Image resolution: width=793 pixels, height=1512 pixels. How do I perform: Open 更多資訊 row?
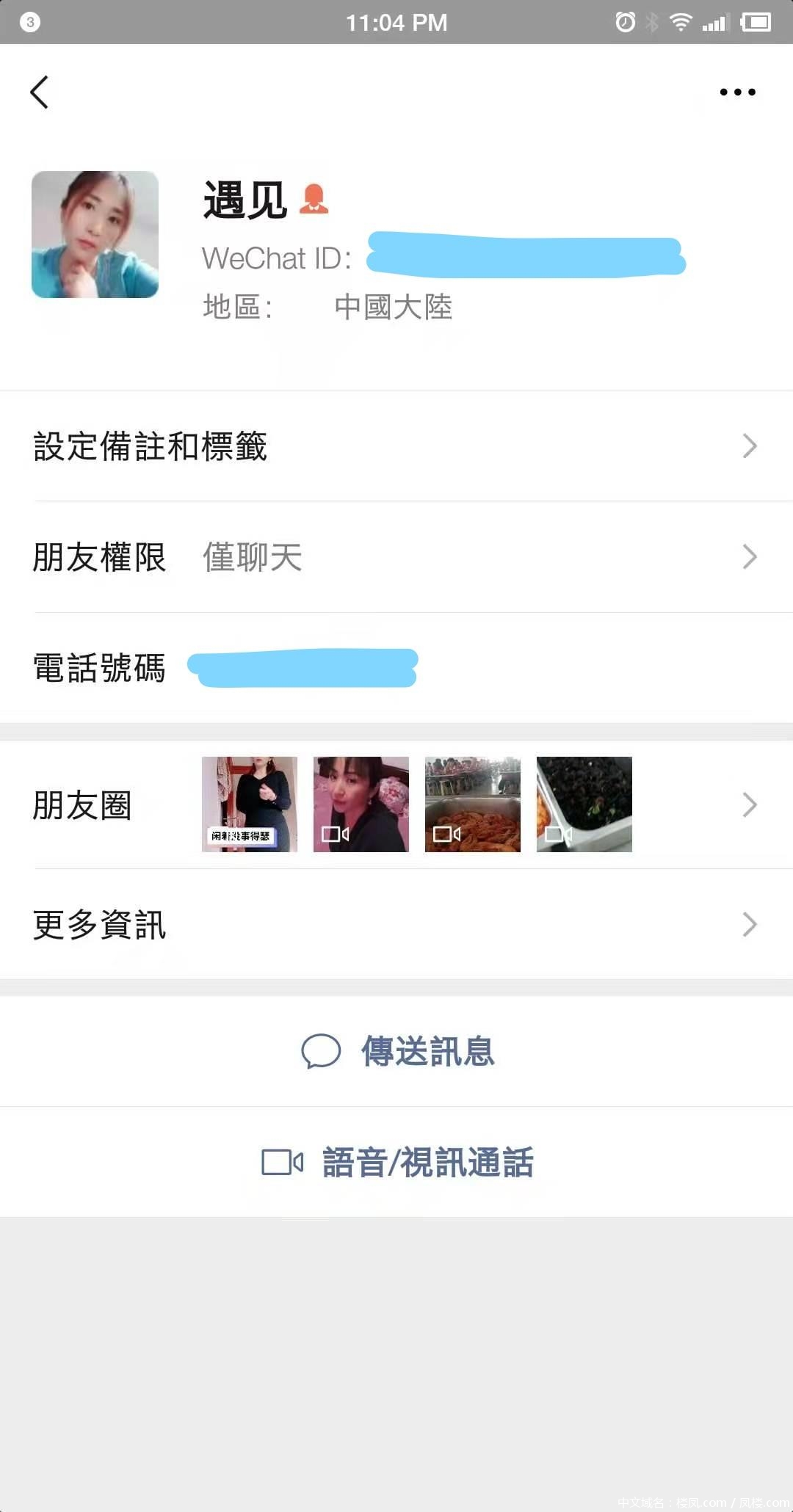[396, 925]
